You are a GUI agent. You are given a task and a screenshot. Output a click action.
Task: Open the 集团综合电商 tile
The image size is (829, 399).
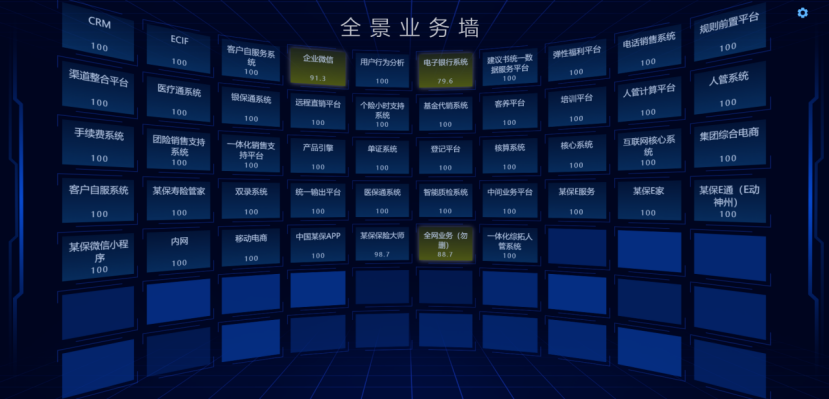729,144
